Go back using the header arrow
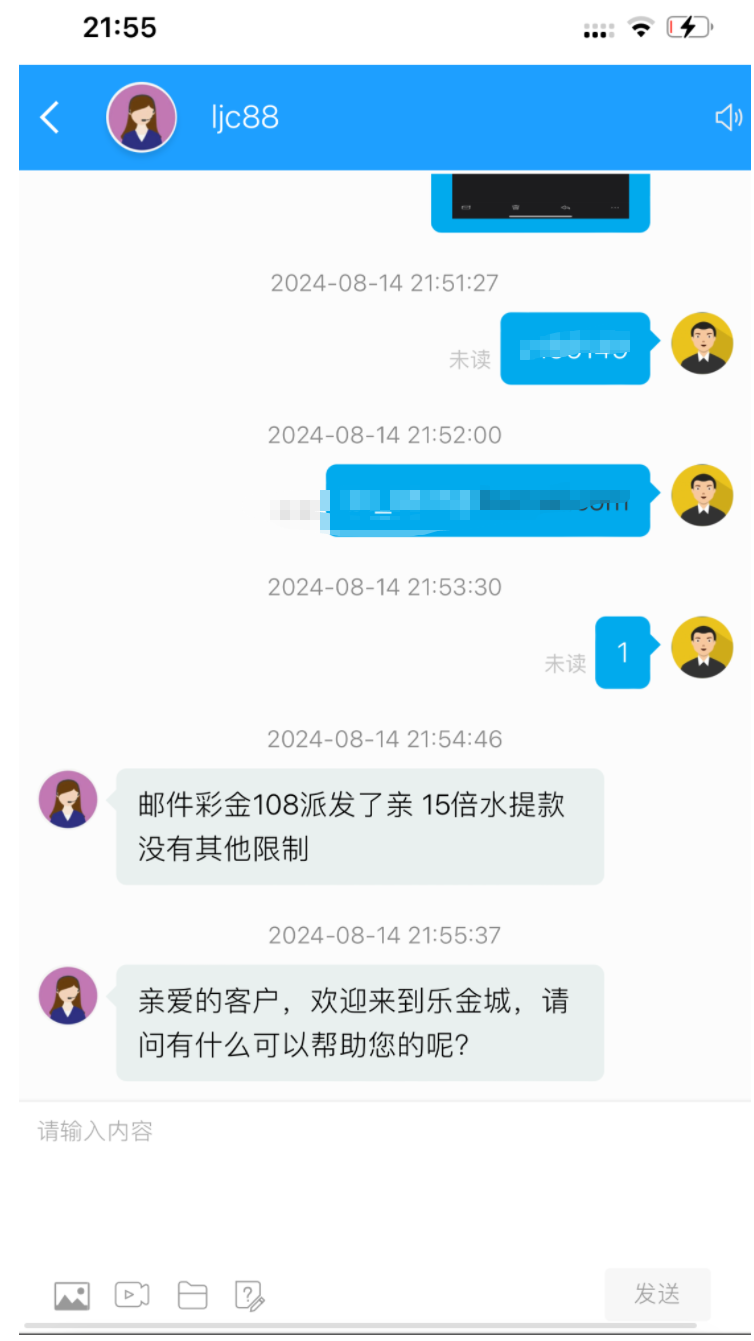 (x=50, y=118)
